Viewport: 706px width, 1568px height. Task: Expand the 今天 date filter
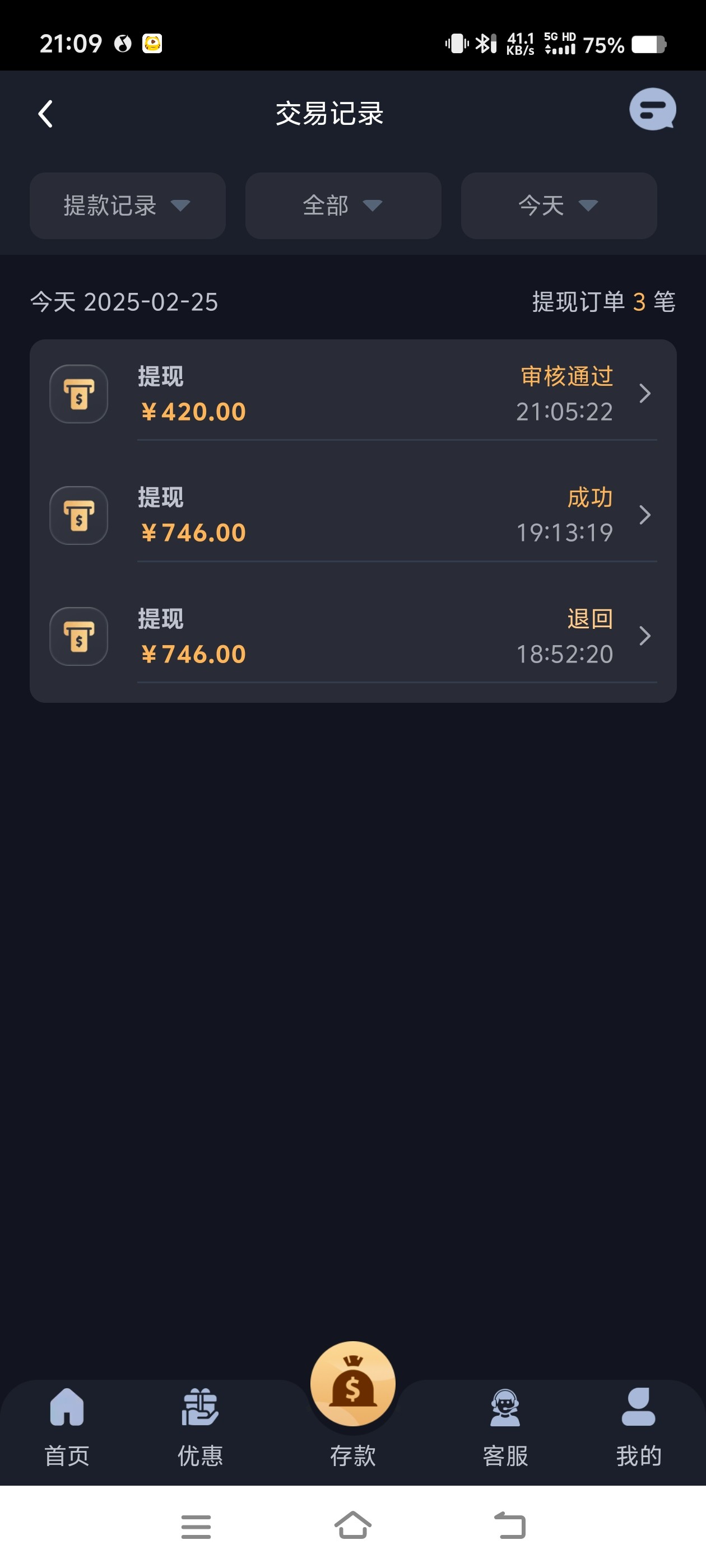[x=559, y=206]
